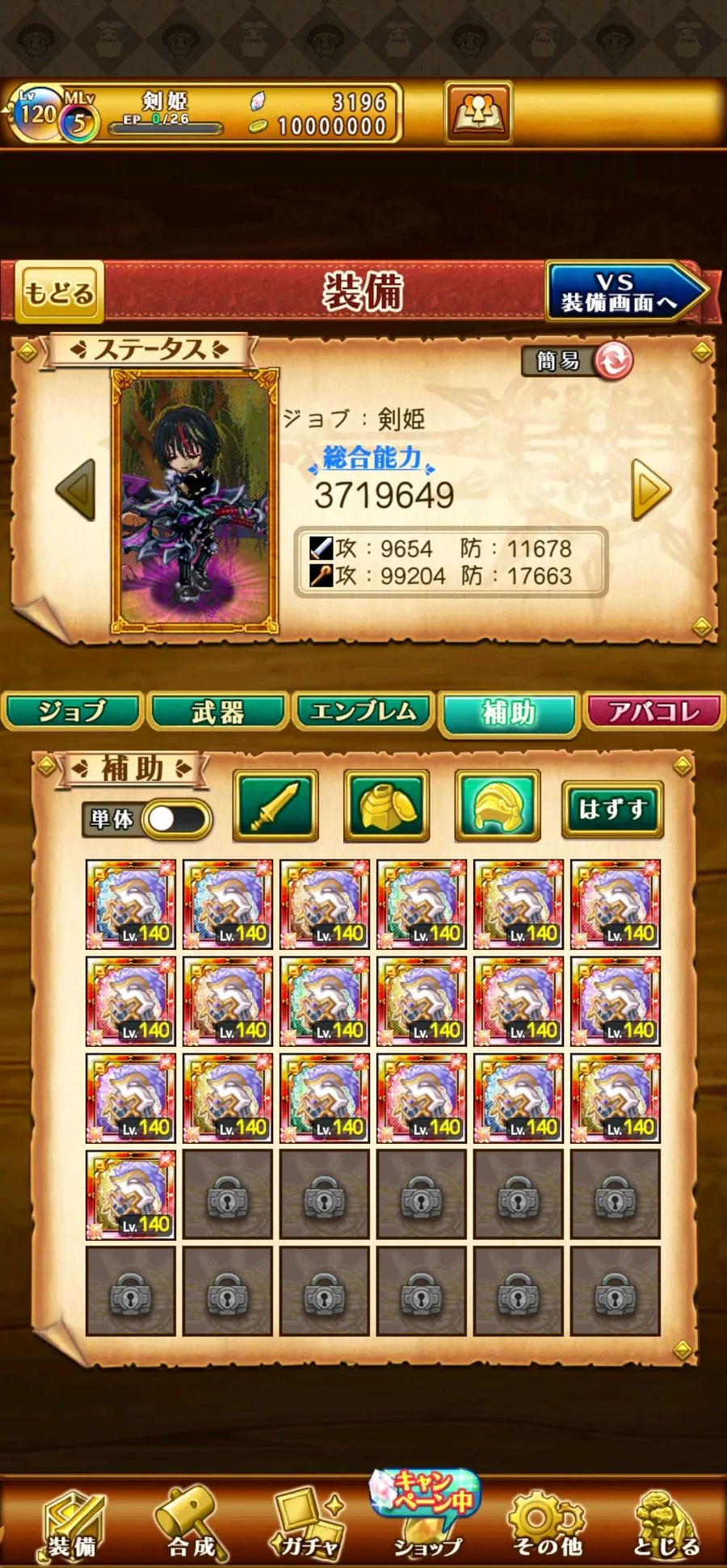Open その他 in the bottom navigation

[548, 1524]
